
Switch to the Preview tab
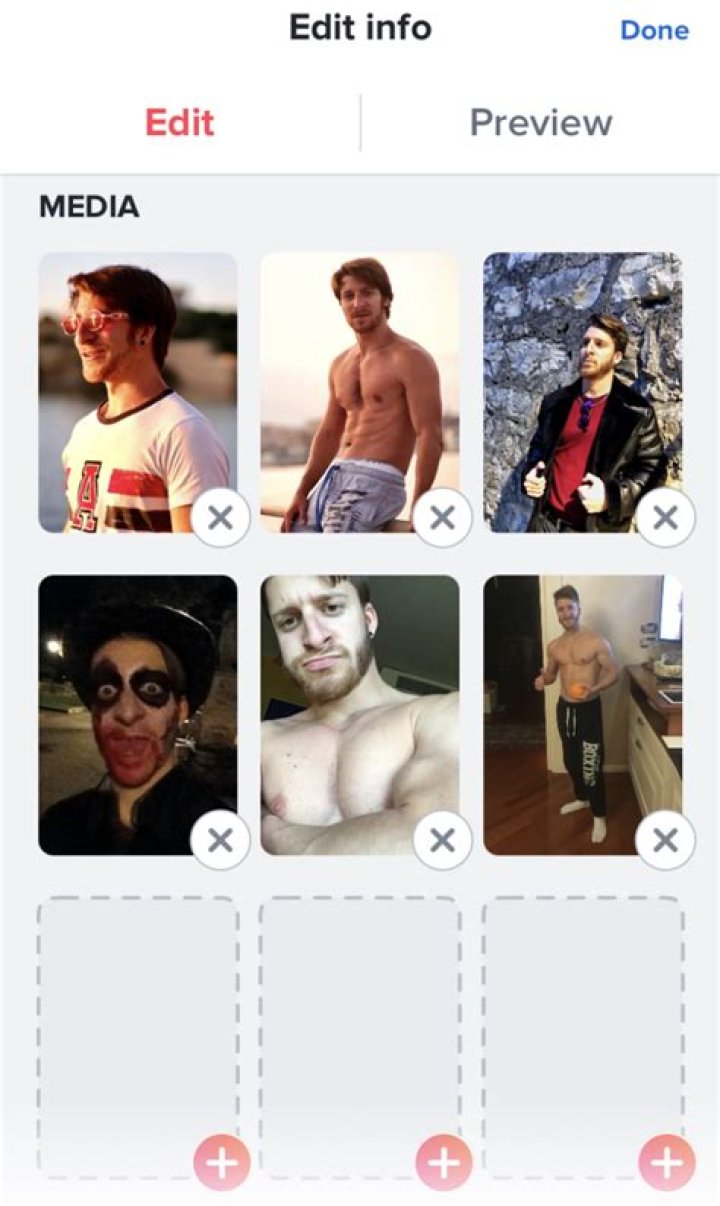[x=540, y=123]
